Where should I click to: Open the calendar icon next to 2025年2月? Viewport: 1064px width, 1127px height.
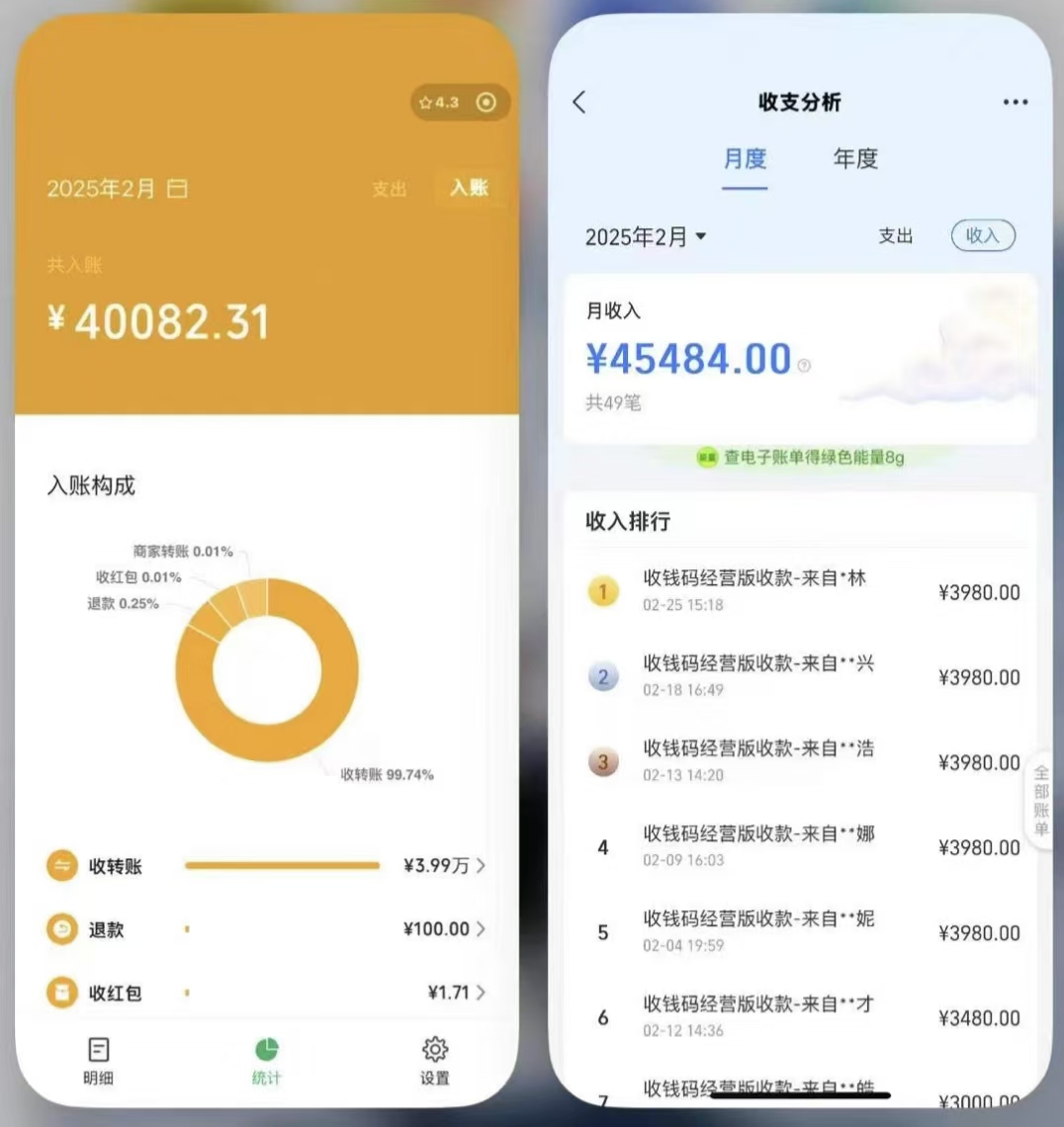176,188
